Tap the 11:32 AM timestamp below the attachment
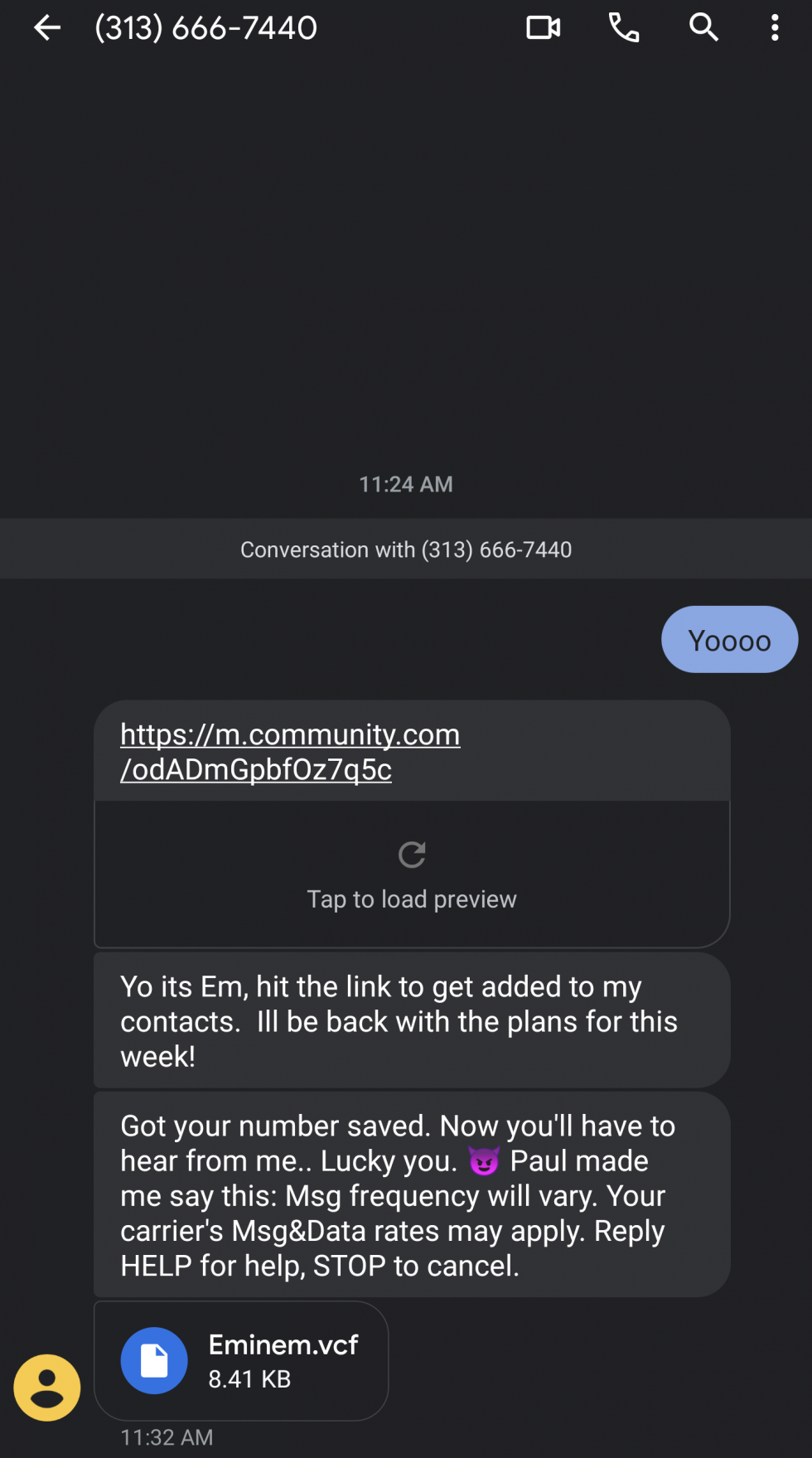This screenshot has width=812, height=1458. (166, 1437)
